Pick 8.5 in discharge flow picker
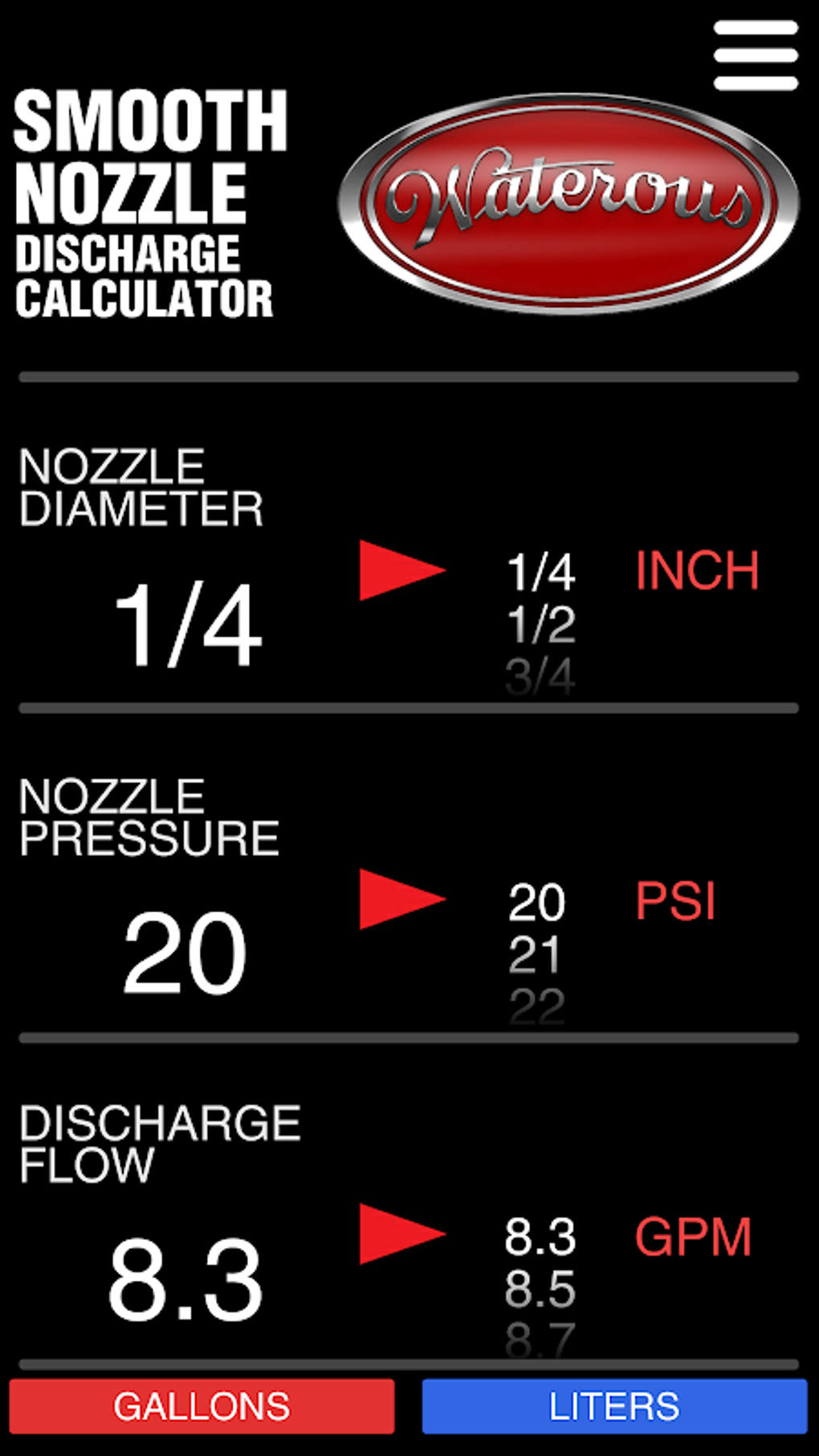The width and height of the screenshot is (819, 1456). pos(540,1289)
